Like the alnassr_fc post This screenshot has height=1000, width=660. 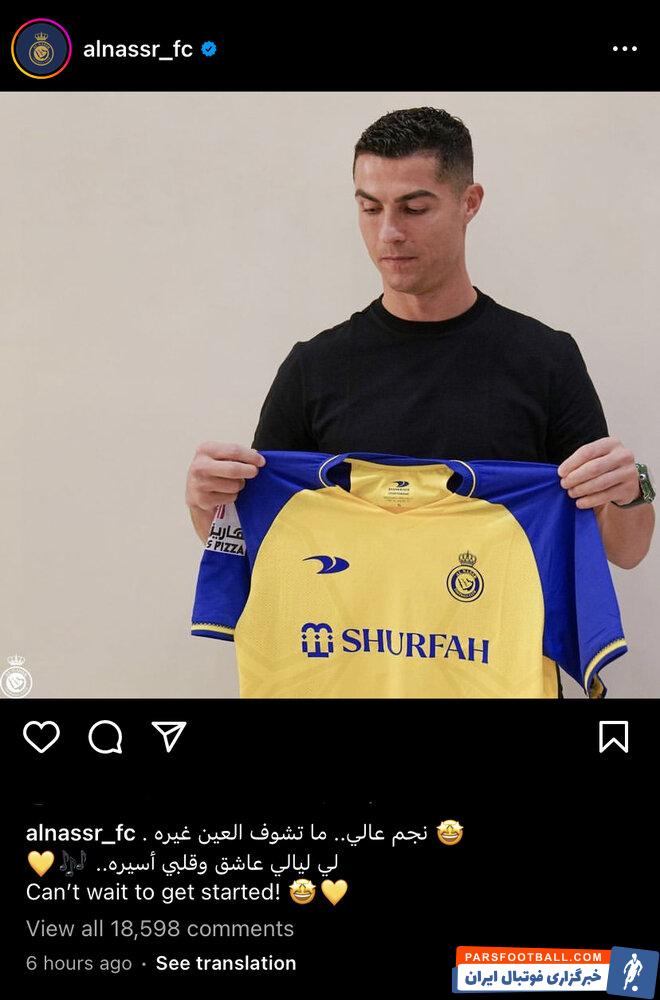pyautogui.click(x=41, y=737)
